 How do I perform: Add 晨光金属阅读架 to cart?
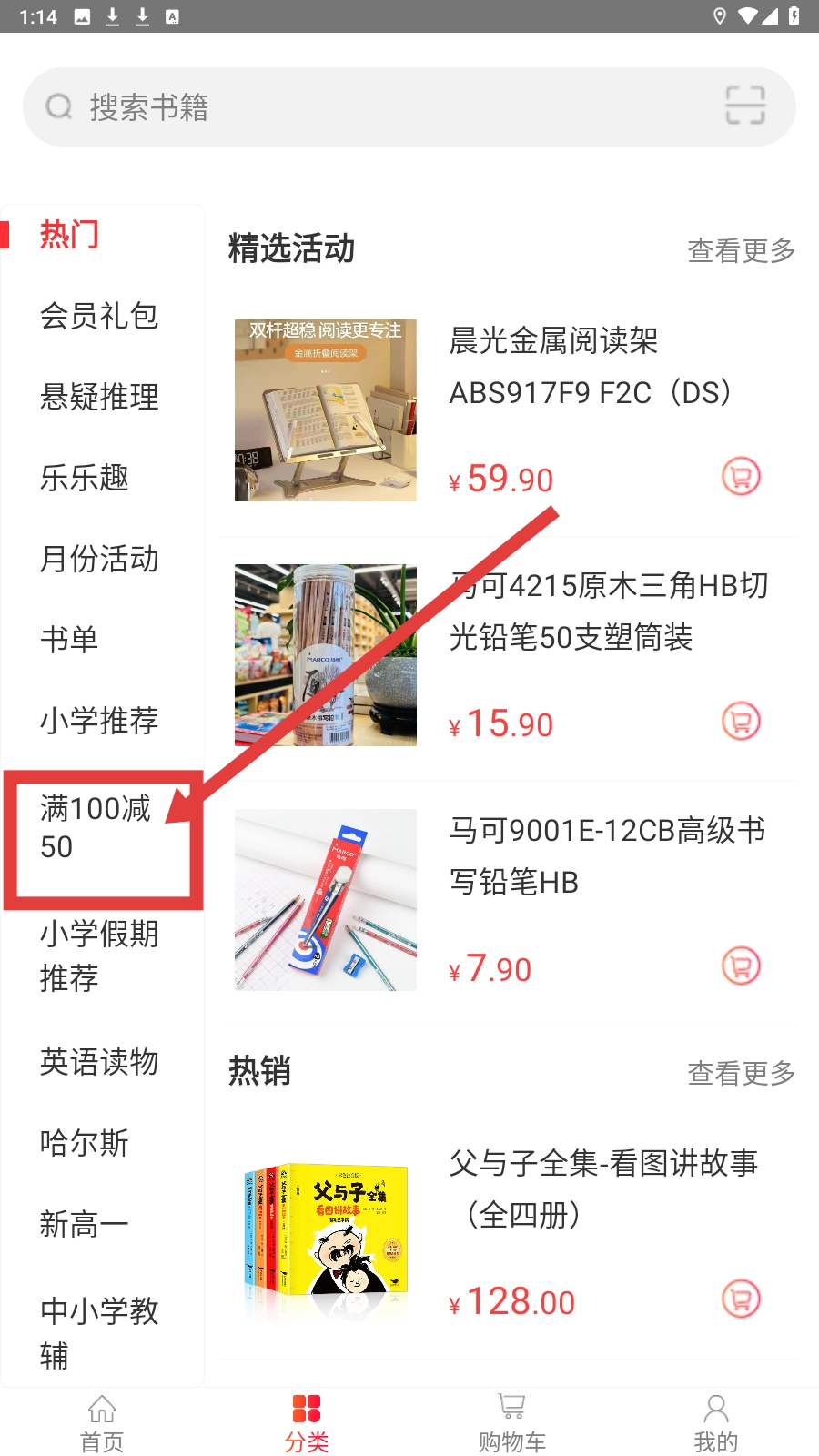741,476
